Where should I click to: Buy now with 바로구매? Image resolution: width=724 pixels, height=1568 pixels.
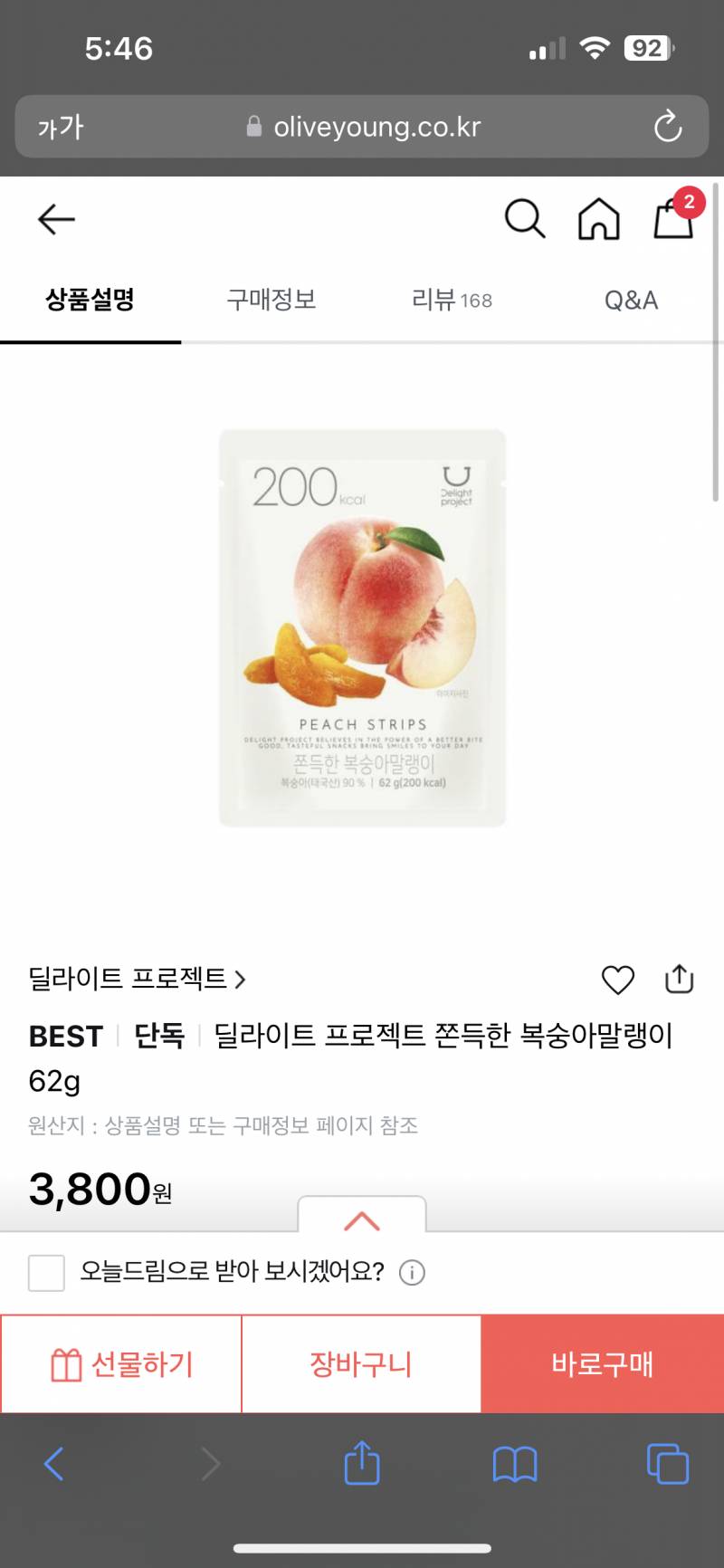603,1363
